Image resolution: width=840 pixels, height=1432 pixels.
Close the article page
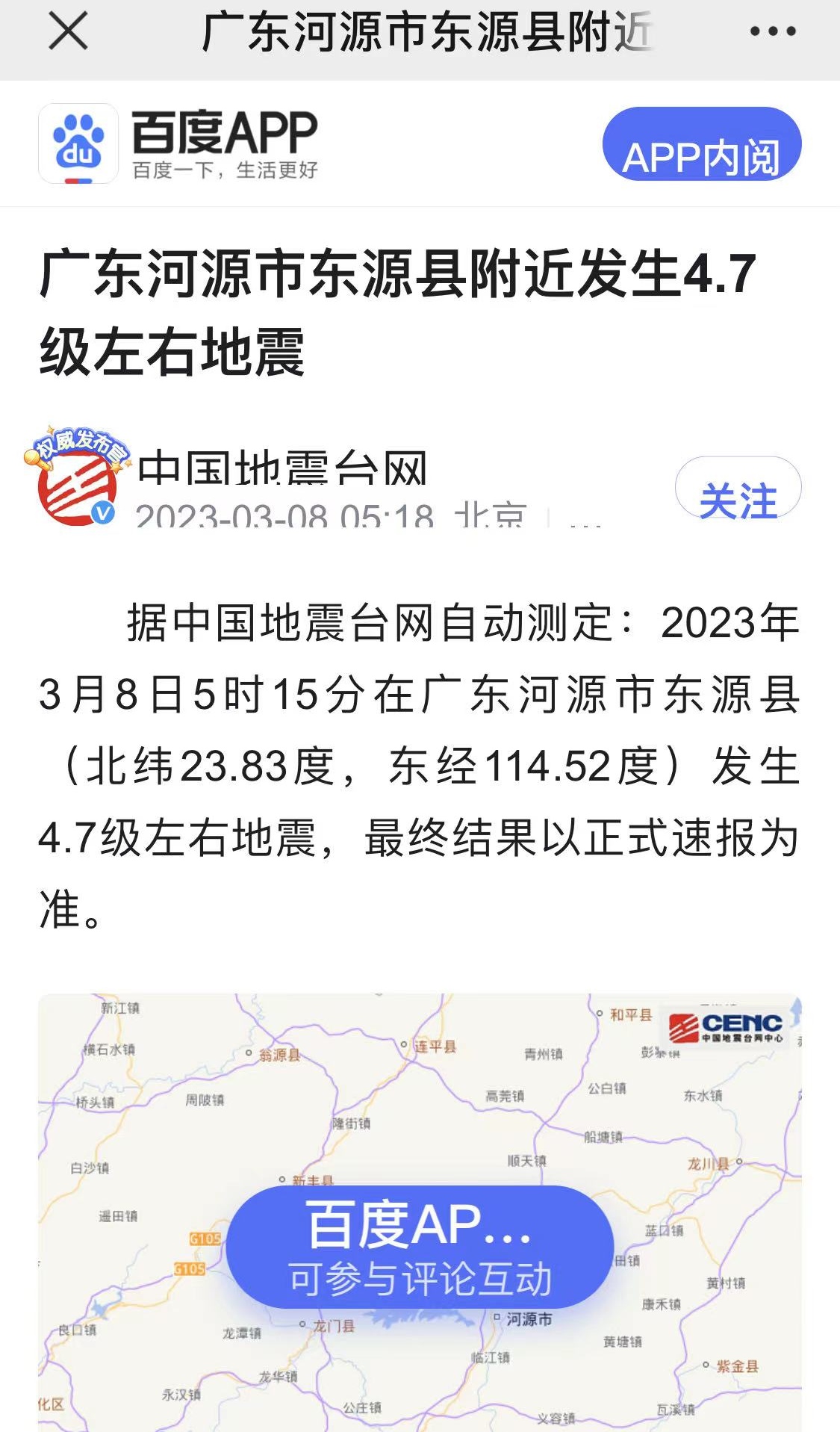pyautogui.click(x=68, y=31)
